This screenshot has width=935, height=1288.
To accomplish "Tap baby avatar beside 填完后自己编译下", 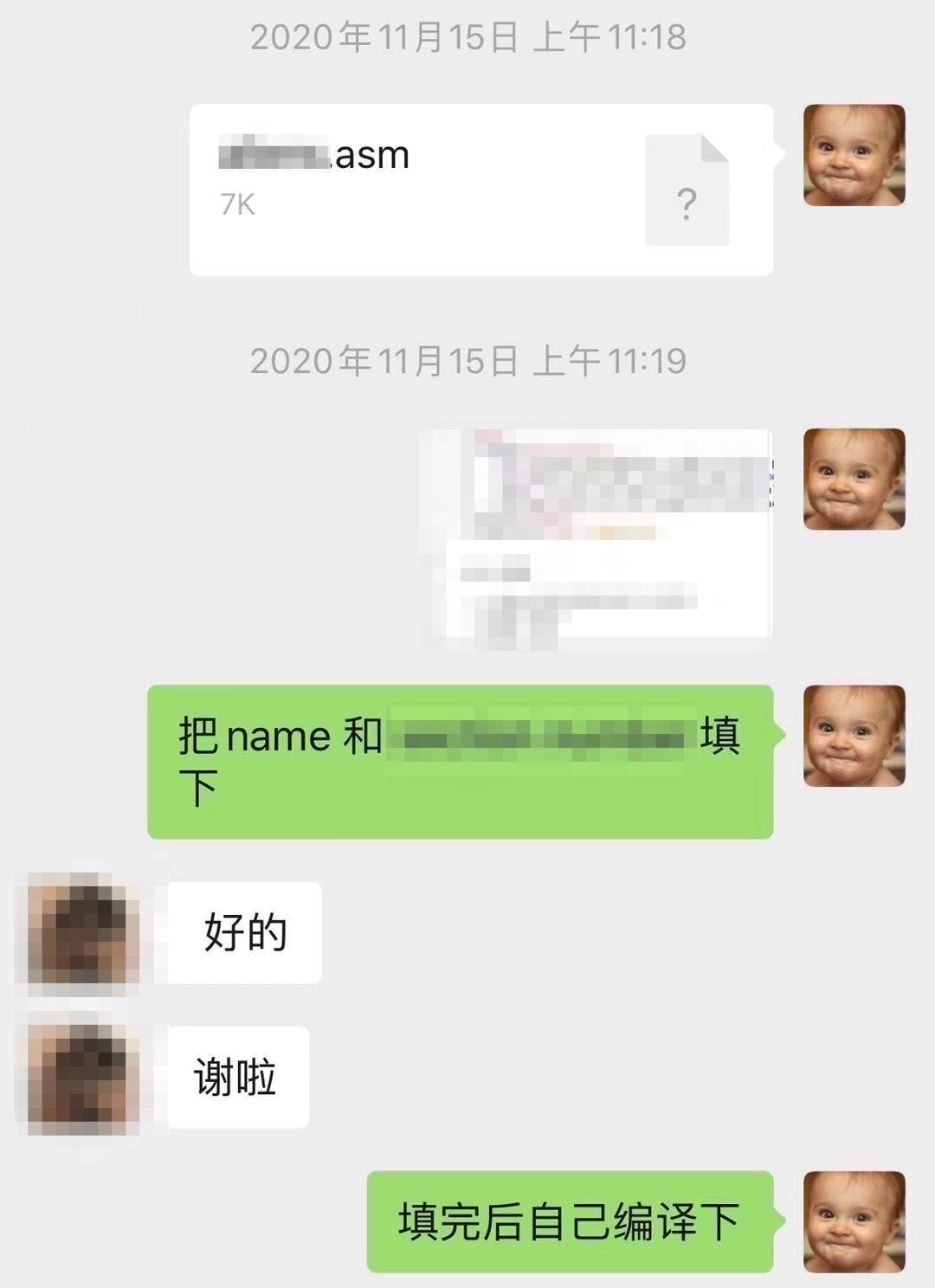I will 854,1221.
